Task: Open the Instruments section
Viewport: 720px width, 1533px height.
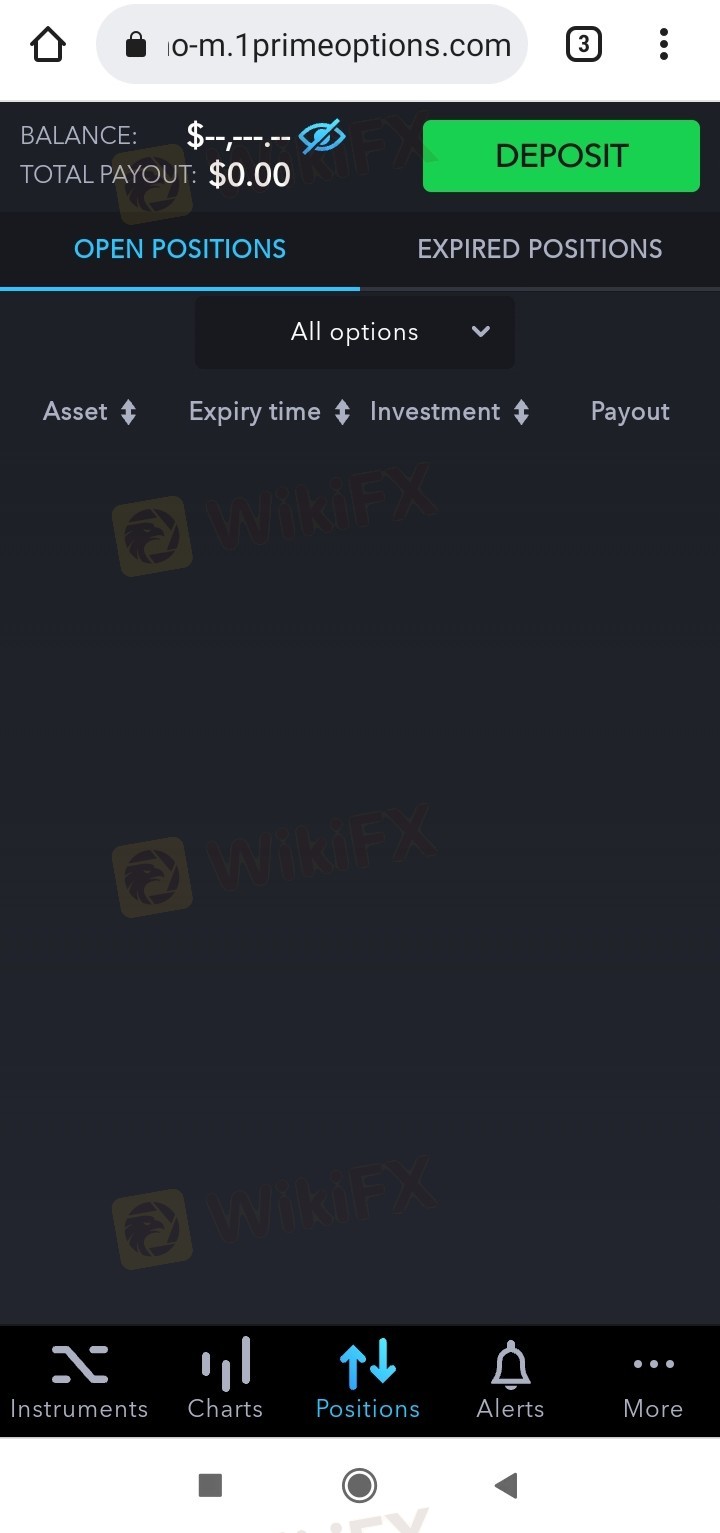Action: click(79, 1381)
